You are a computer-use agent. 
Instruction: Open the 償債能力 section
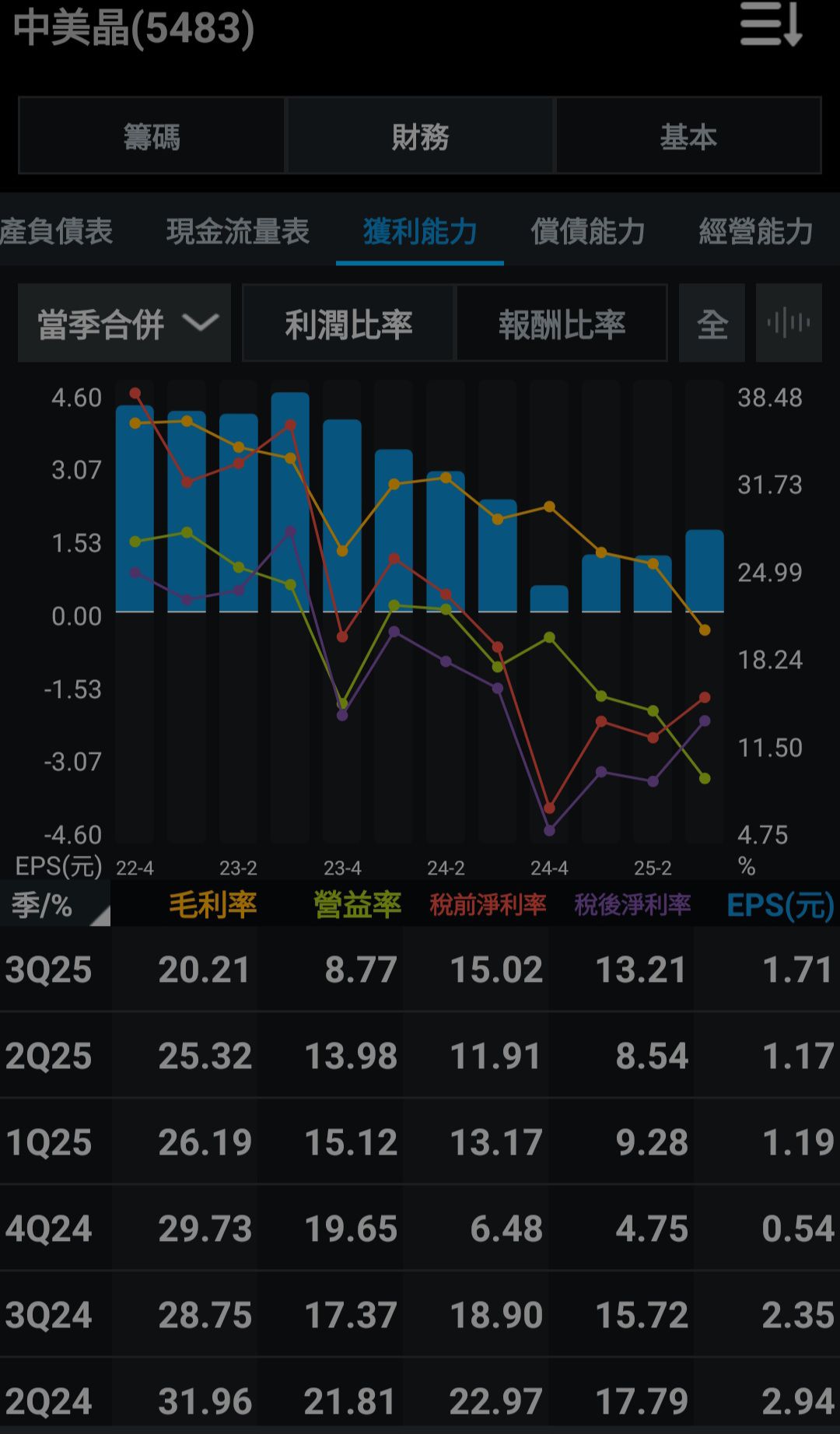[588, 231]
